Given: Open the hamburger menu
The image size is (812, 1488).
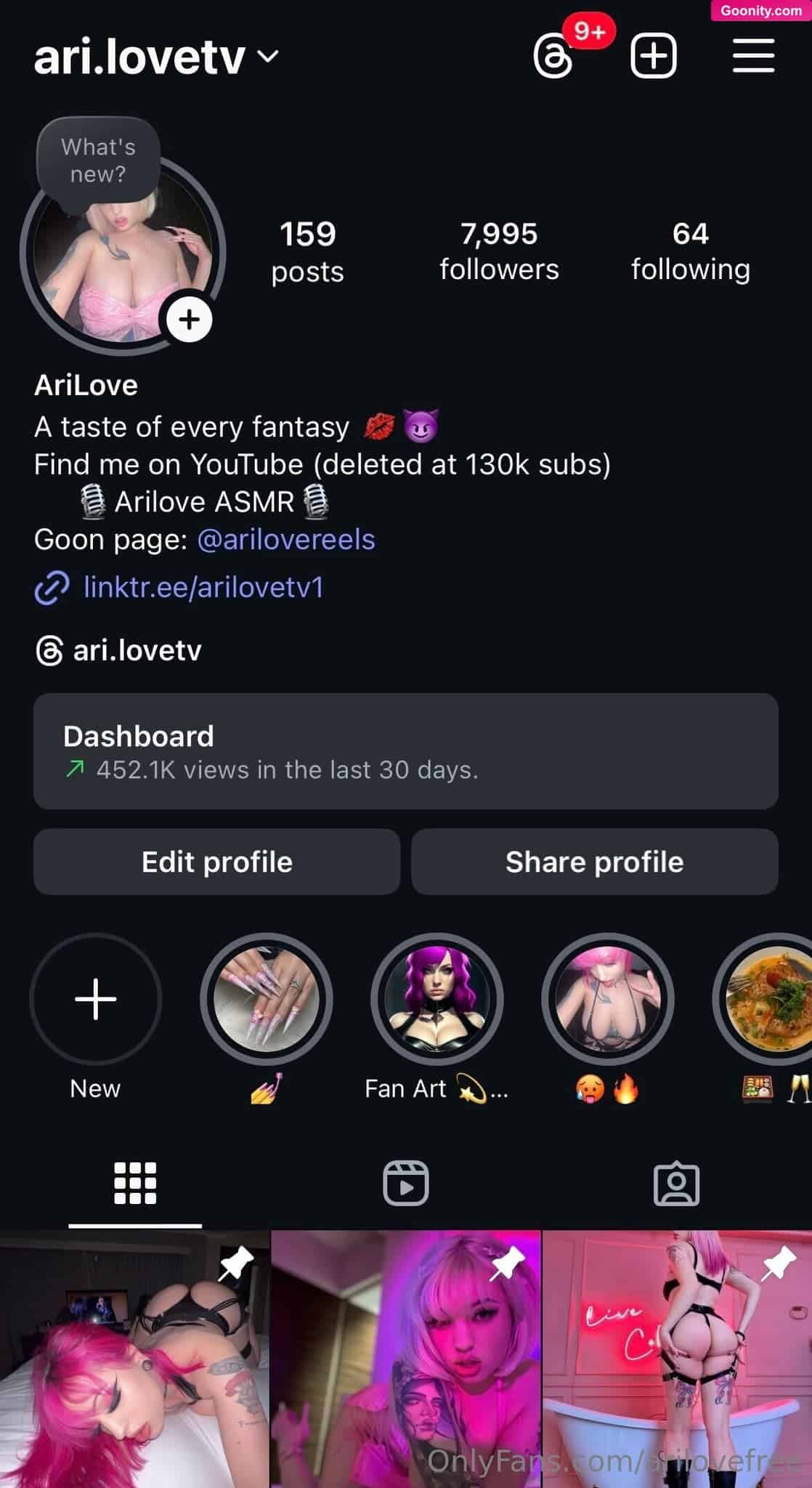Looking at the screenshot, I should [753, 56].
